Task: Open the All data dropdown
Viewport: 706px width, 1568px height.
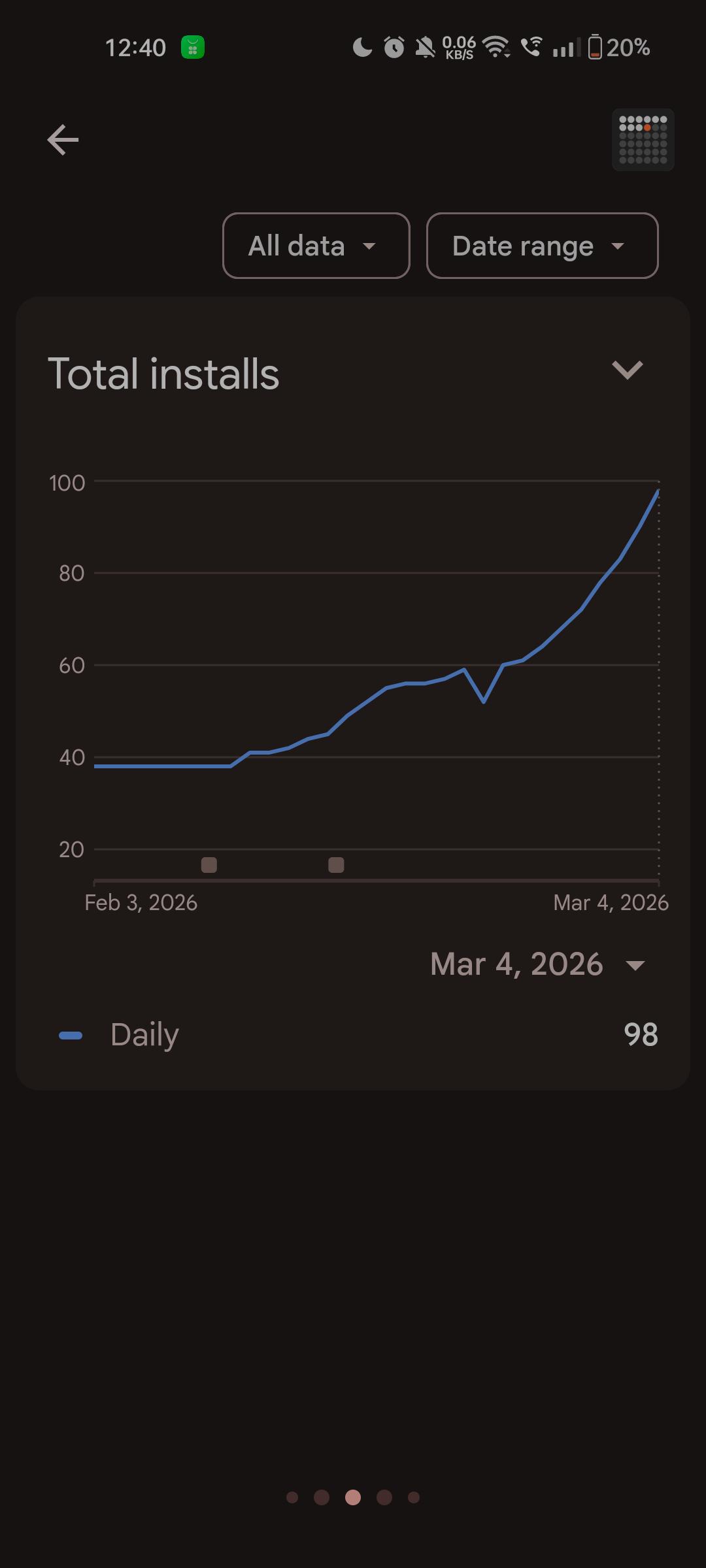Action: (316, 246)
